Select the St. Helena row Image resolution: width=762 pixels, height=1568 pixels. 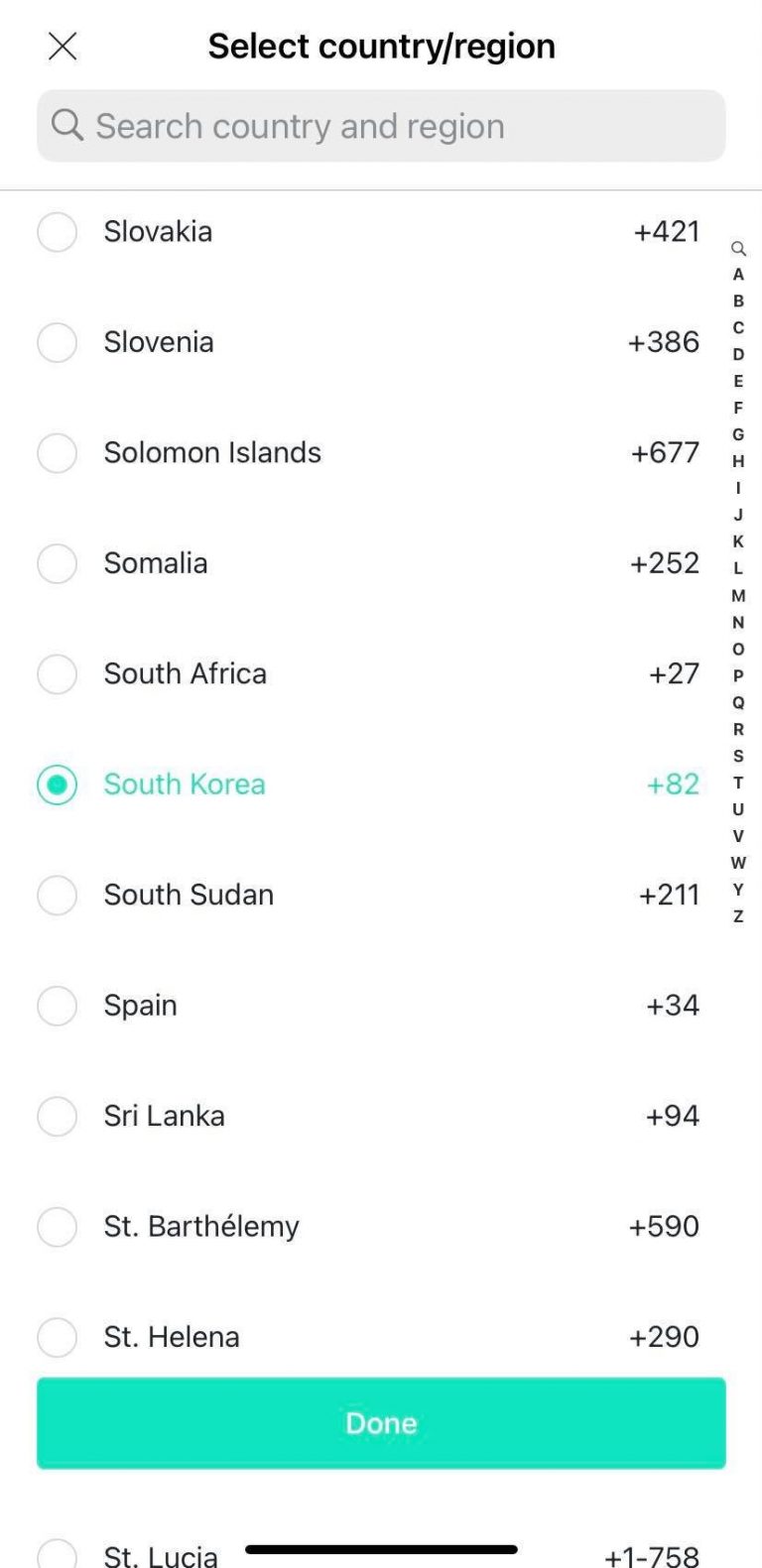[171, 1337]
